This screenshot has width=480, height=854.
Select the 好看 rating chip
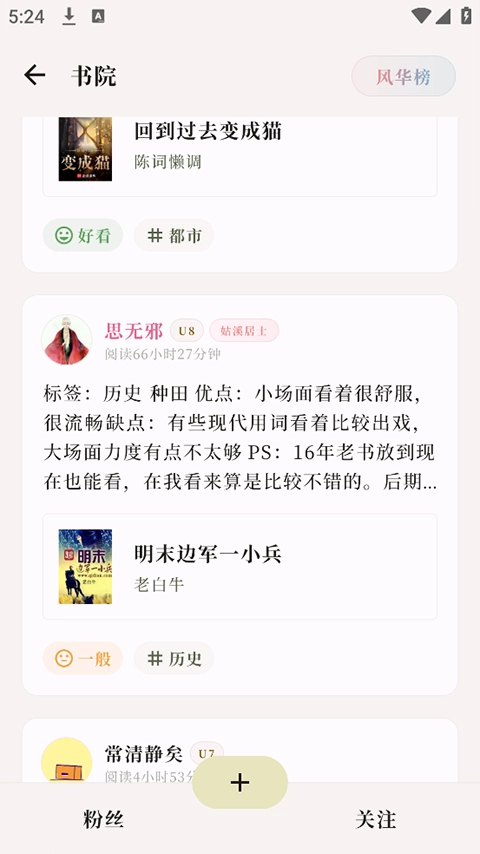pyautogui.click(x=83, y=235)
